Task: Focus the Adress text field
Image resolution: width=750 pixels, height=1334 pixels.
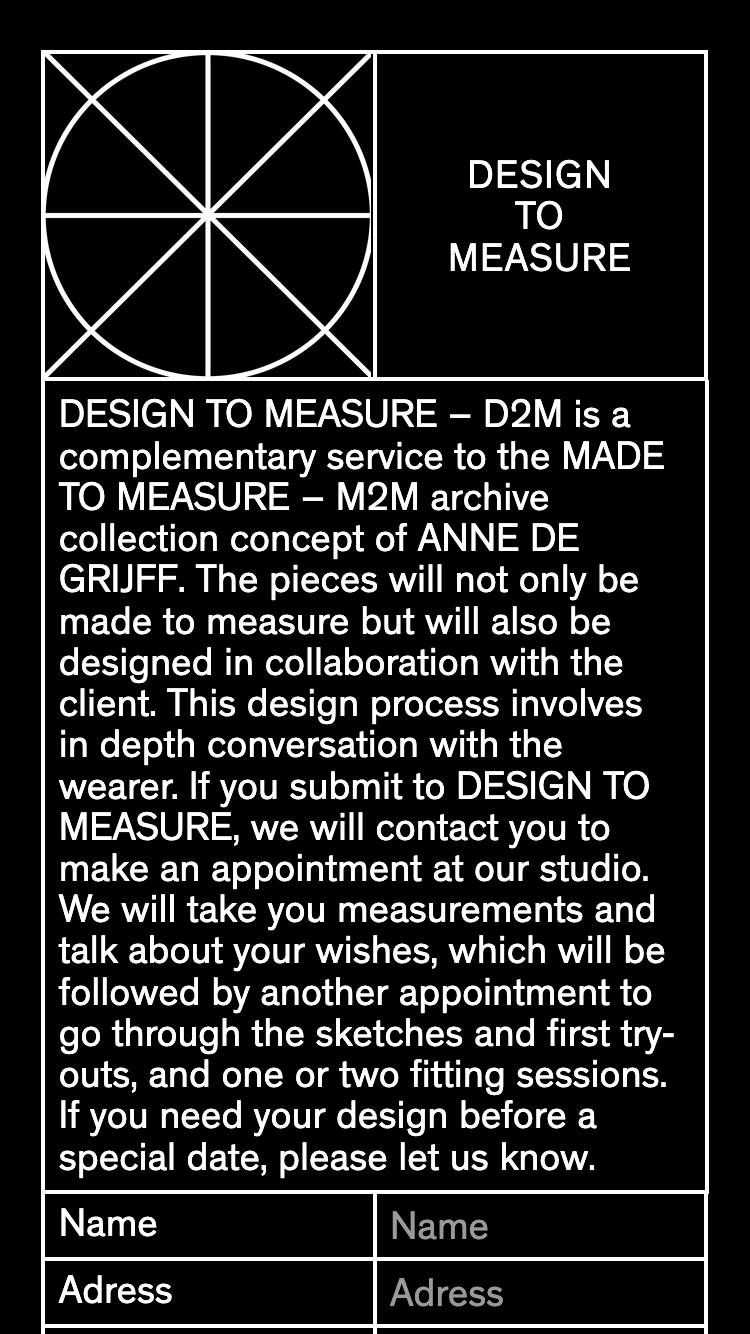Action: pos(540,1293)
